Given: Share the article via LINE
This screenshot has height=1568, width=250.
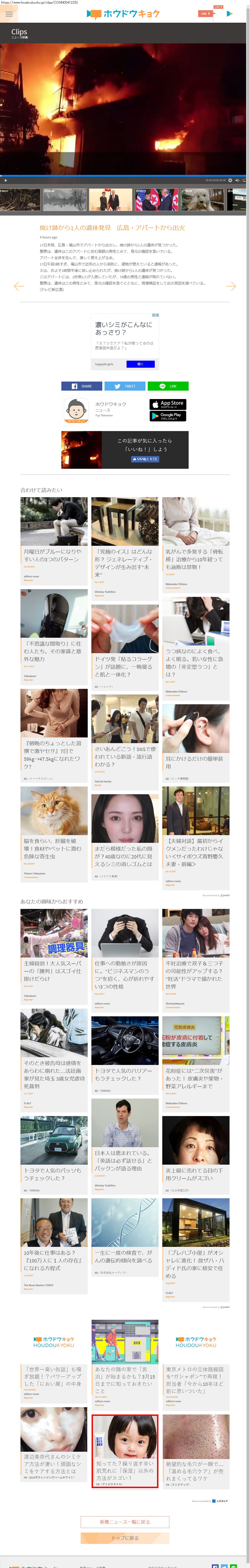Looking at the screenshot, I should coord(168,386).
